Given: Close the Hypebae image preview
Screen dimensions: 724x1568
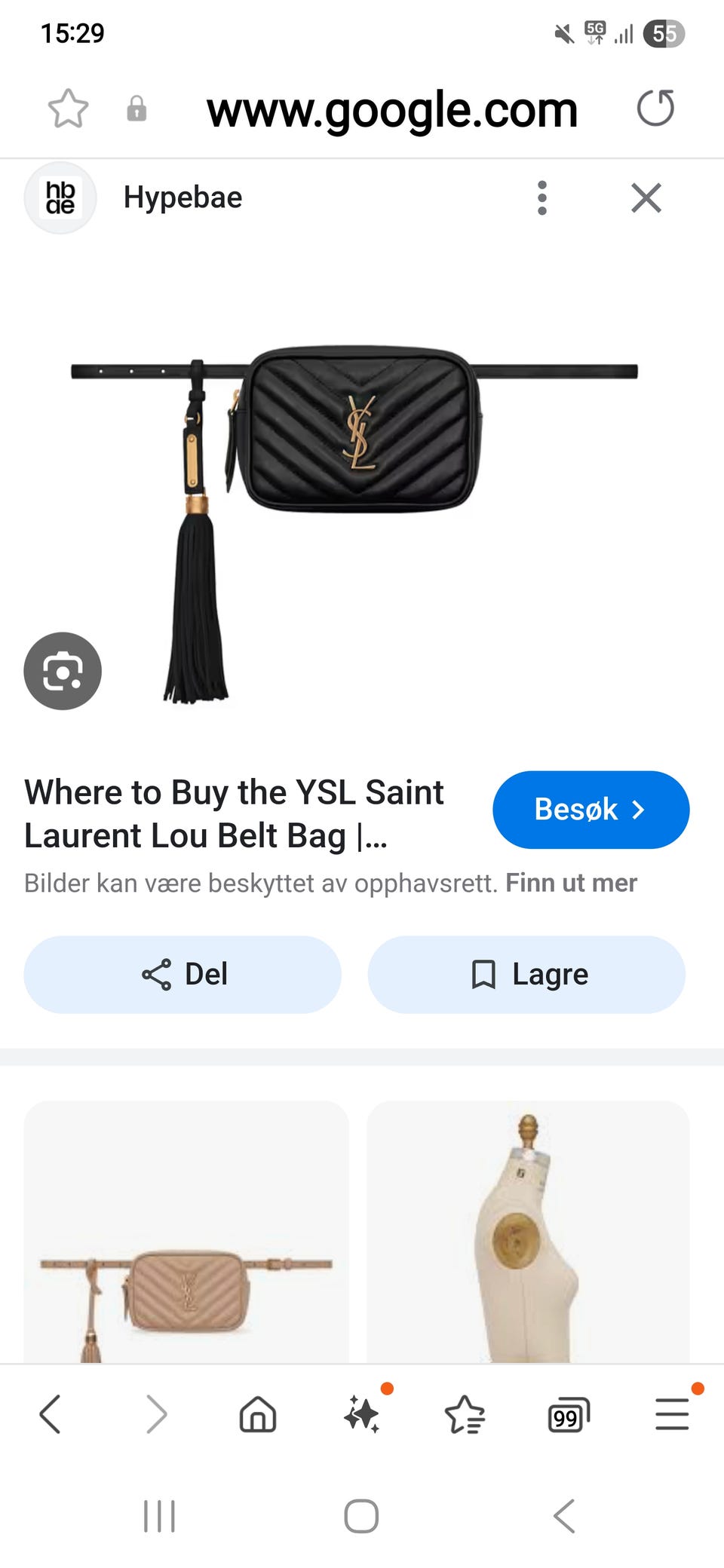Looking at the screenshot, I should pyautogui.click(x=646, y=198).
